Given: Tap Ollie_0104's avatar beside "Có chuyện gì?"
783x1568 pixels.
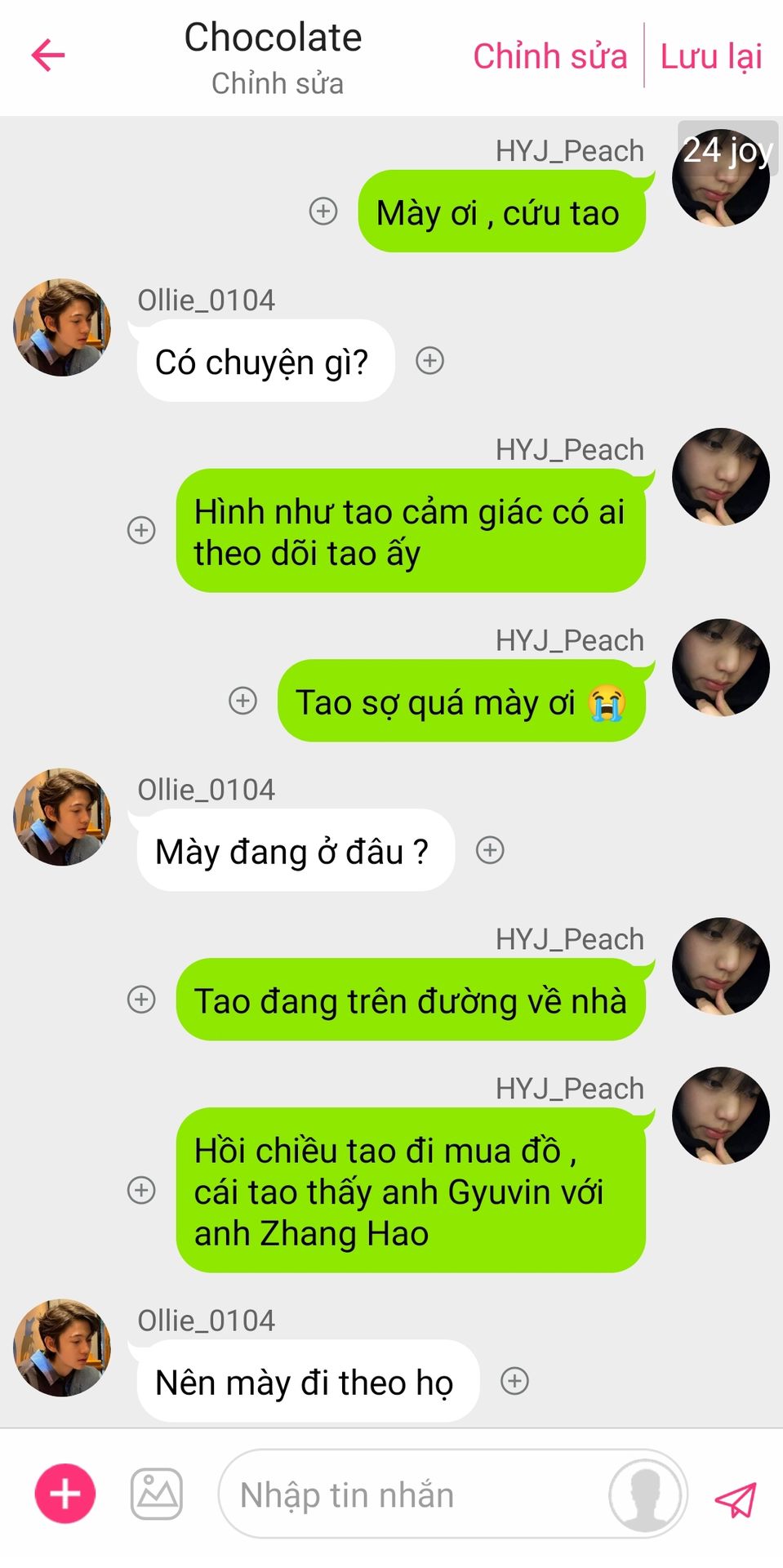Looking at the screenshot, I should click(x=62, y=327).
